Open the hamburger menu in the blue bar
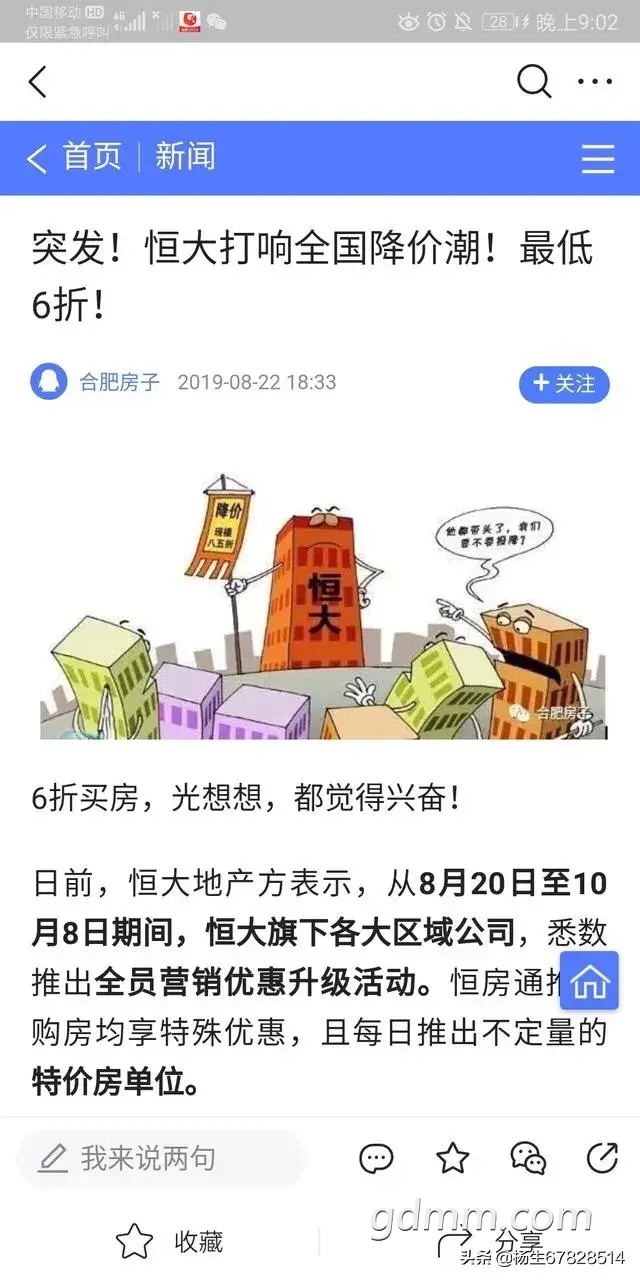Viewport: 640px width, 1280px height. [x=598, y=158]
